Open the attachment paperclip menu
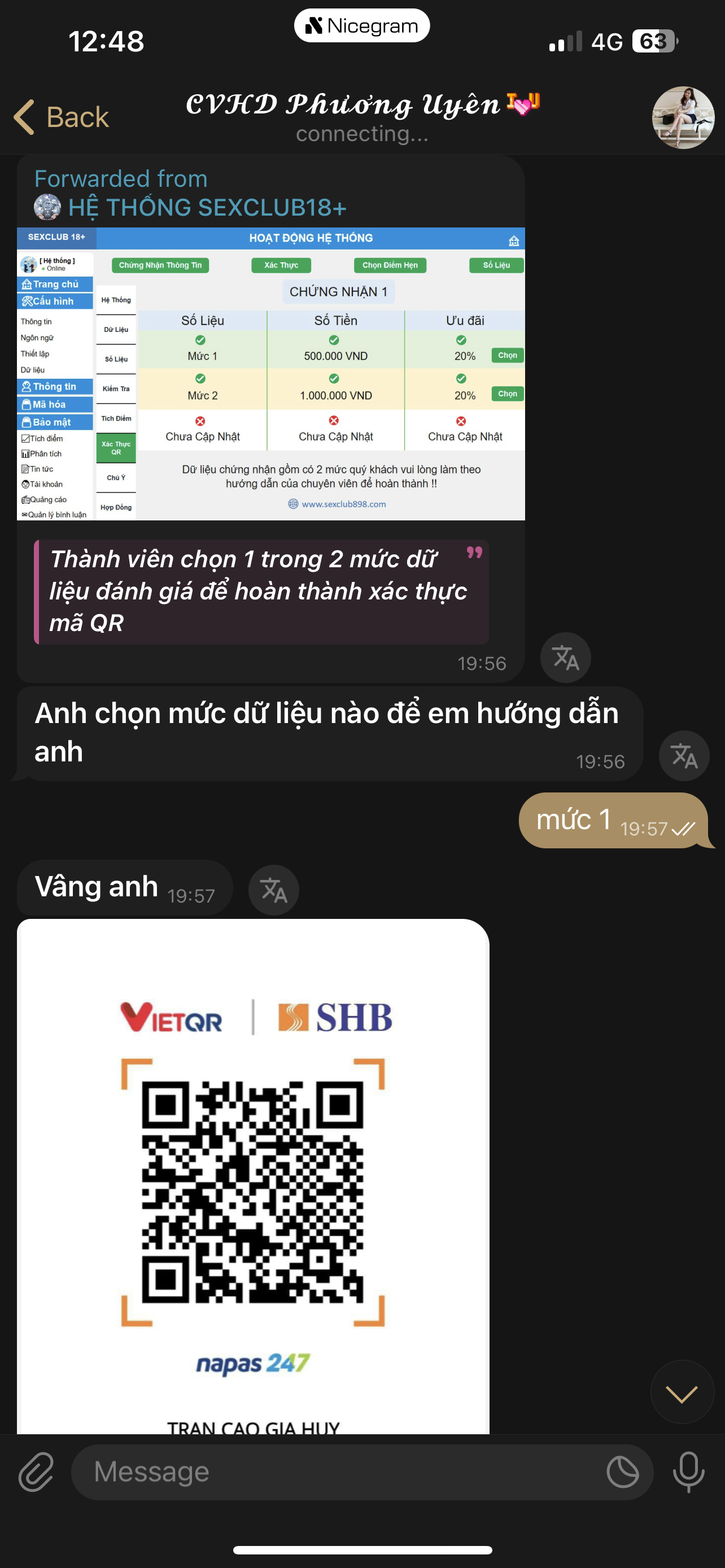 point(36,1473)
